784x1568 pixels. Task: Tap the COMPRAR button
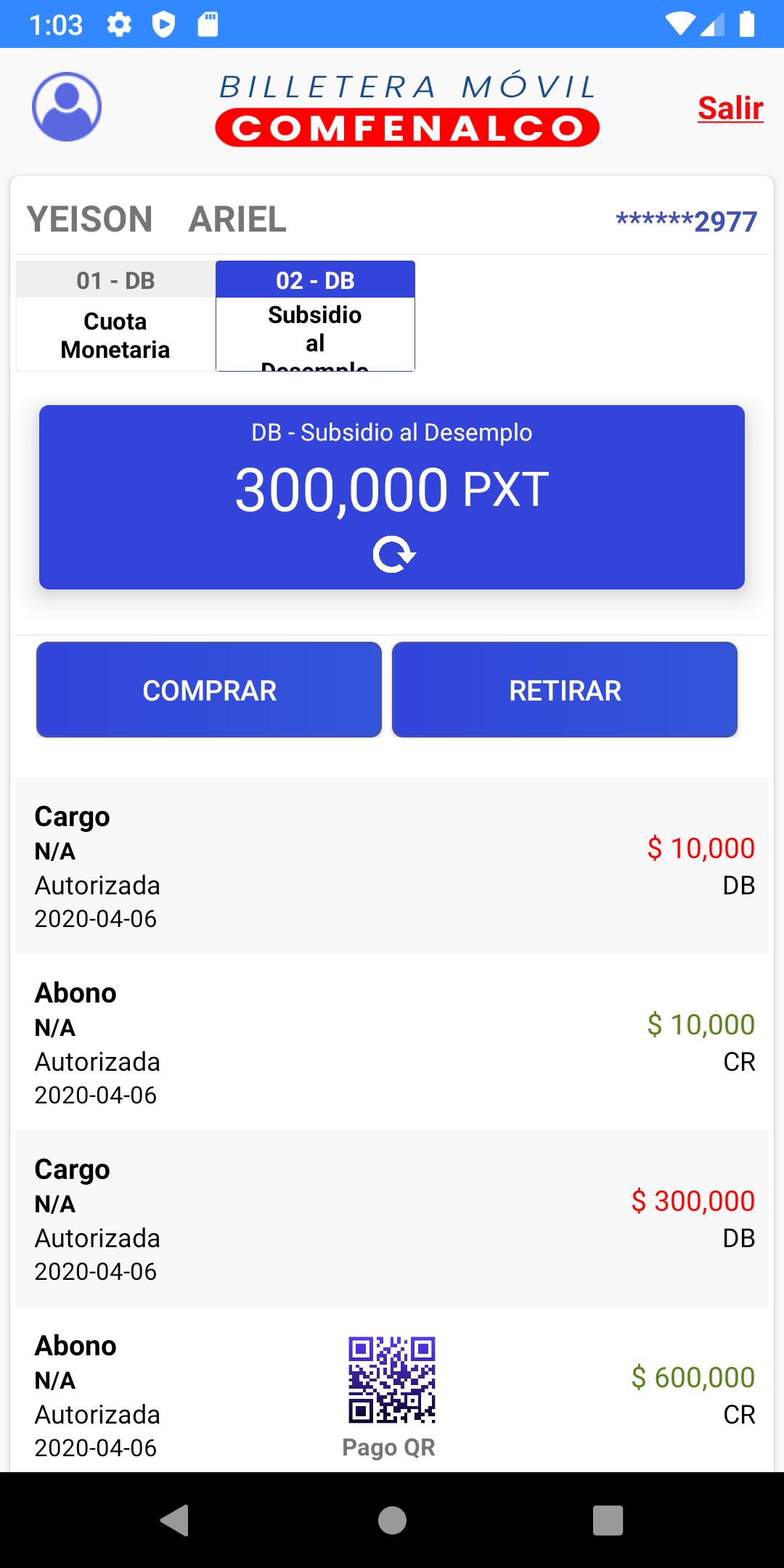pyautogui.click(x=209, y=690)
